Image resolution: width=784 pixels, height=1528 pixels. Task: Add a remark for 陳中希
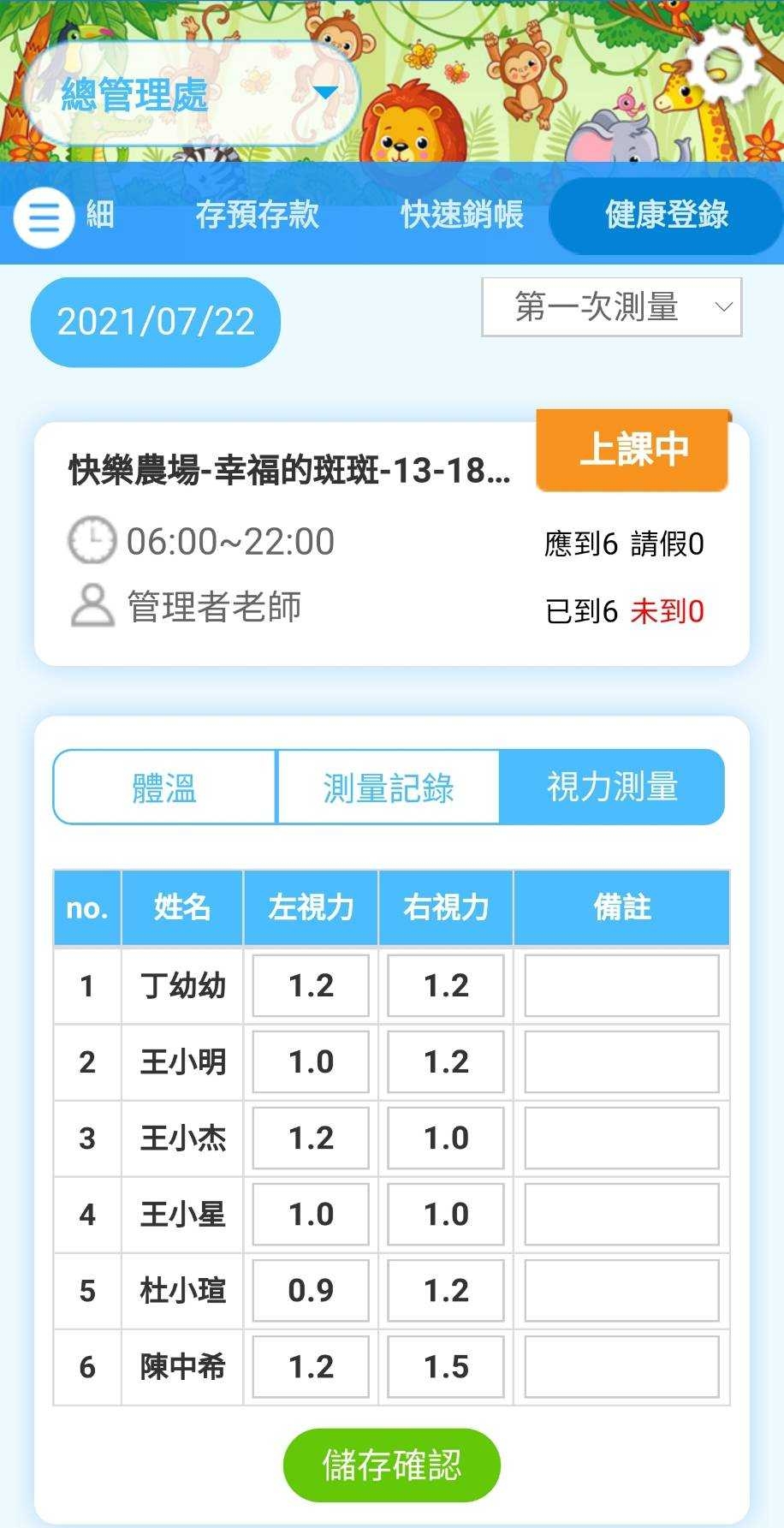tap(621, 1366)
